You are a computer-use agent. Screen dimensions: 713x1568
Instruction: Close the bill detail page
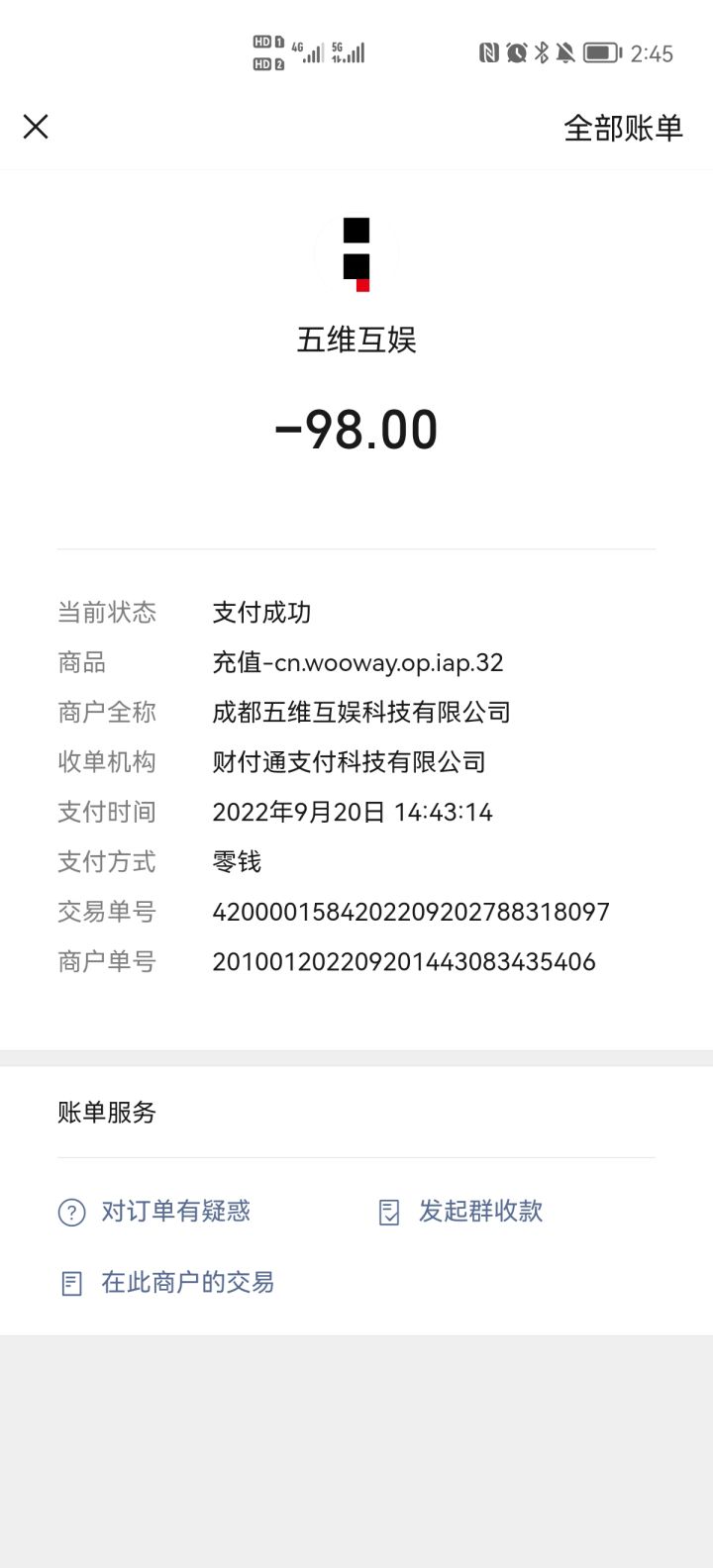point(36,127)
